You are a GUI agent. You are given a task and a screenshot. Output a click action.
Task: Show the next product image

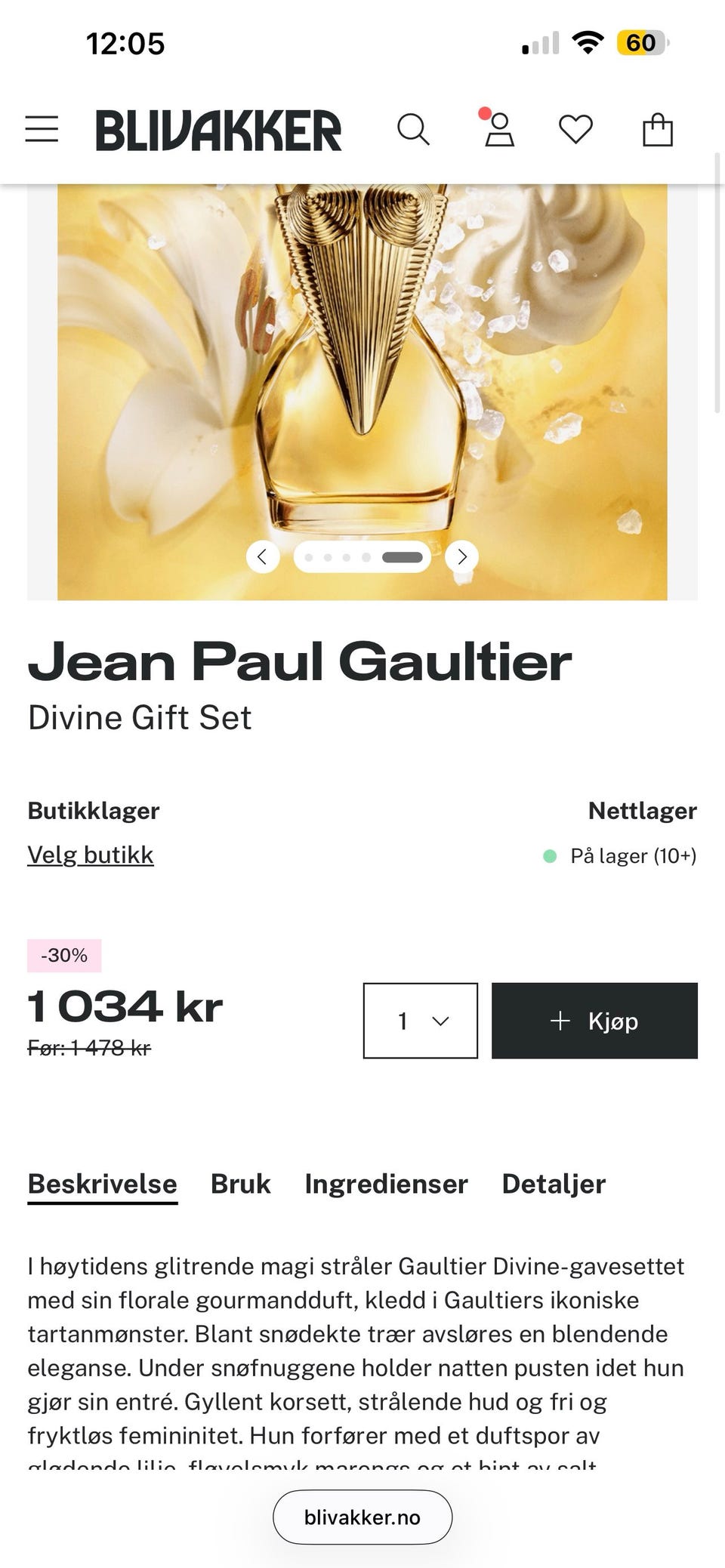(462, 556)
